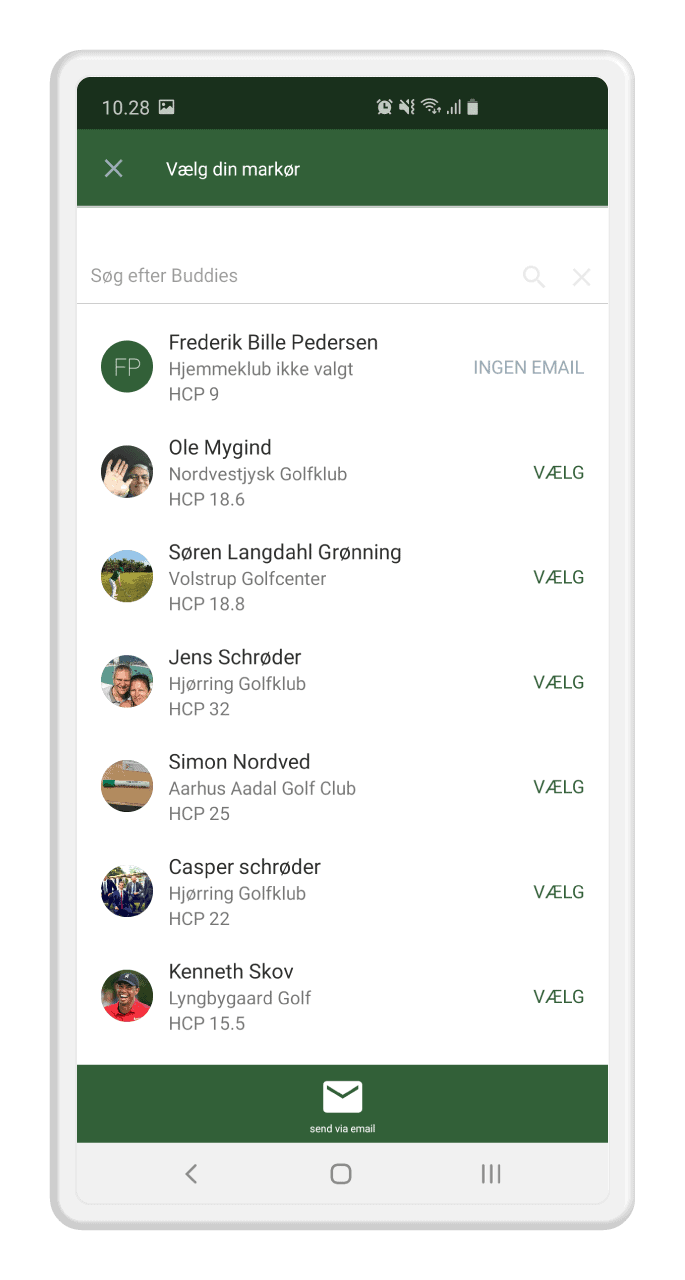Screen dimensions: 685x1280
Task: Select Kenneth Skov as marker
Action: [558, 998]
